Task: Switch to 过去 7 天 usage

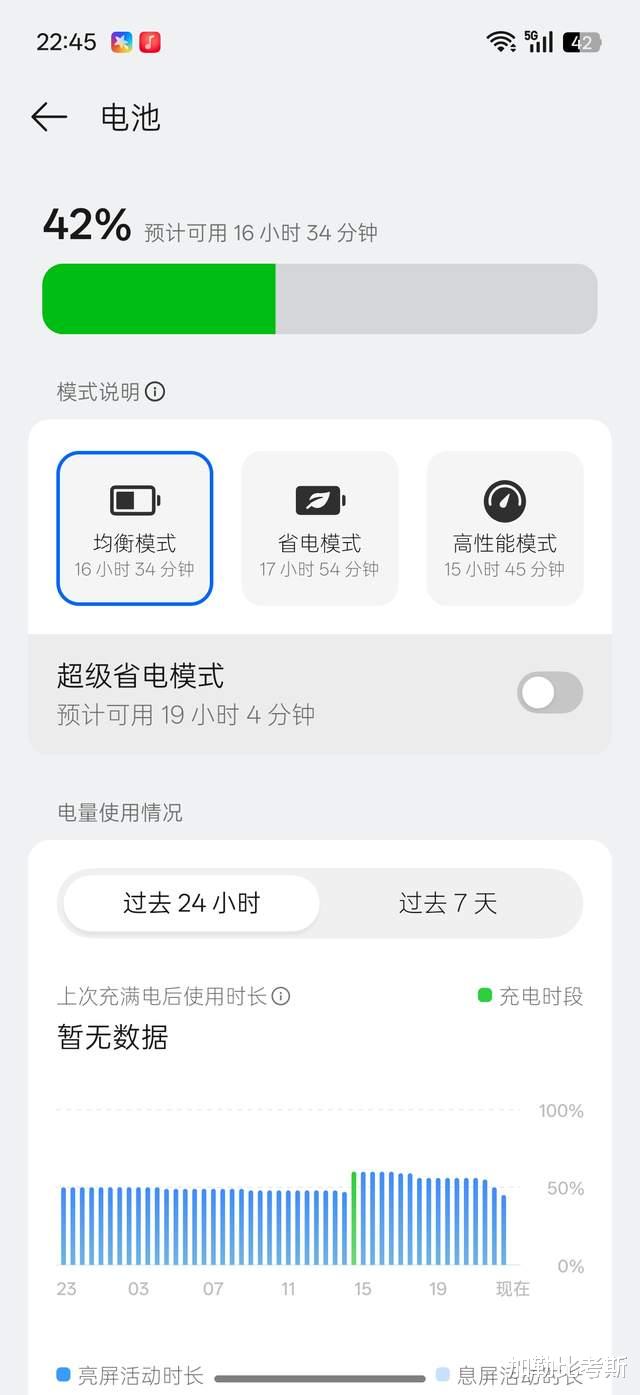Action: [x=448, y=904]
